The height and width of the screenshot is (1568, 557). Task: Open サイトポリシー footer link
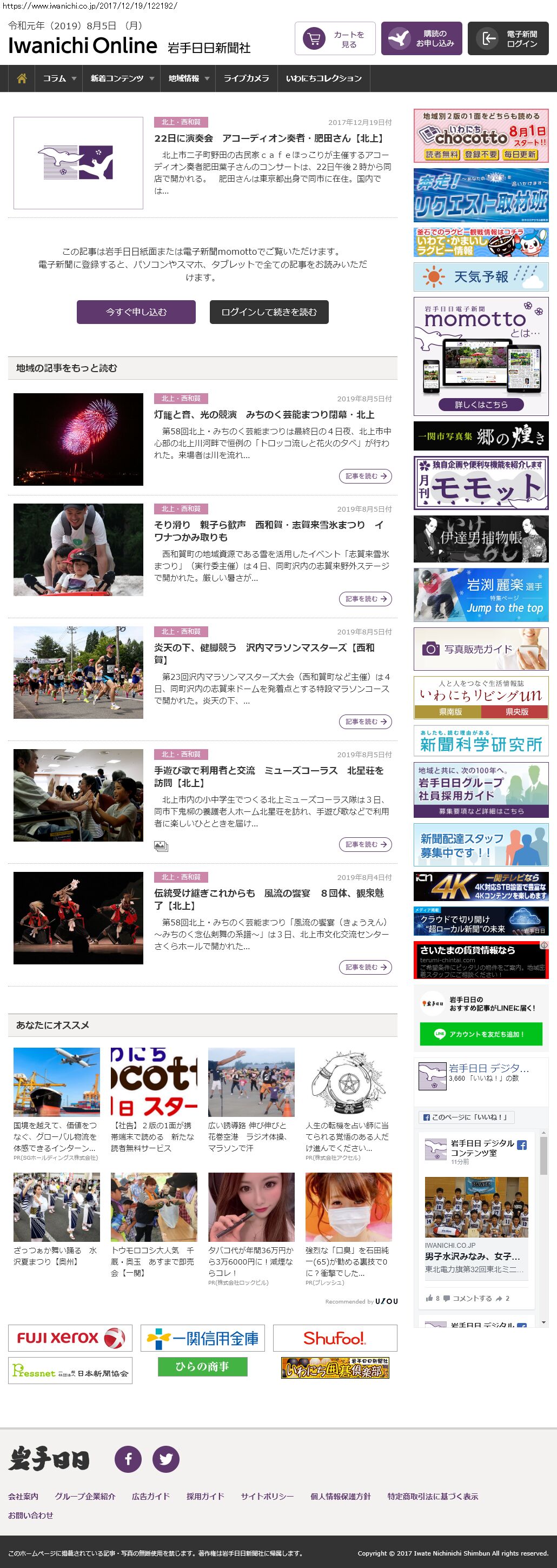267,1496
